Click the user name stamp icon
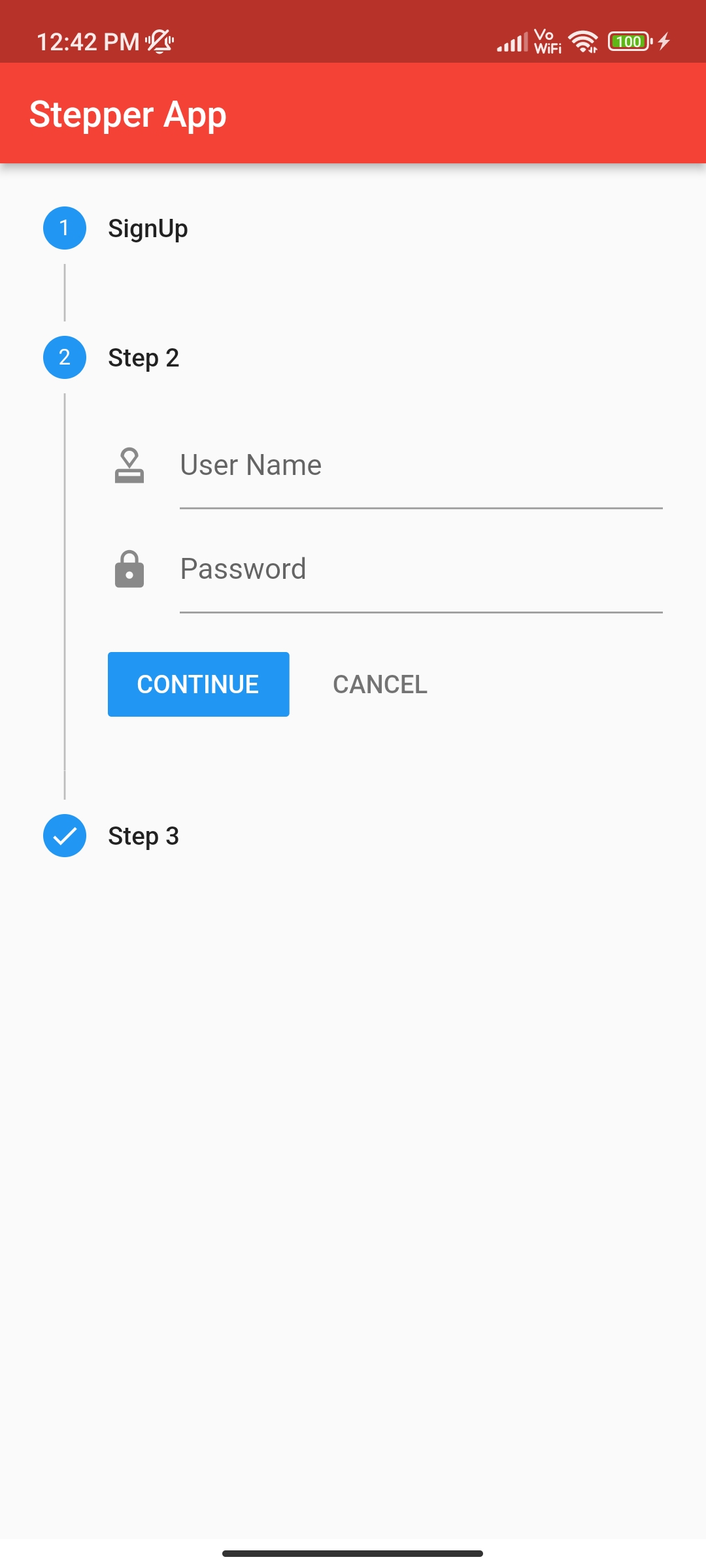706x1568 pixels. 129,465
